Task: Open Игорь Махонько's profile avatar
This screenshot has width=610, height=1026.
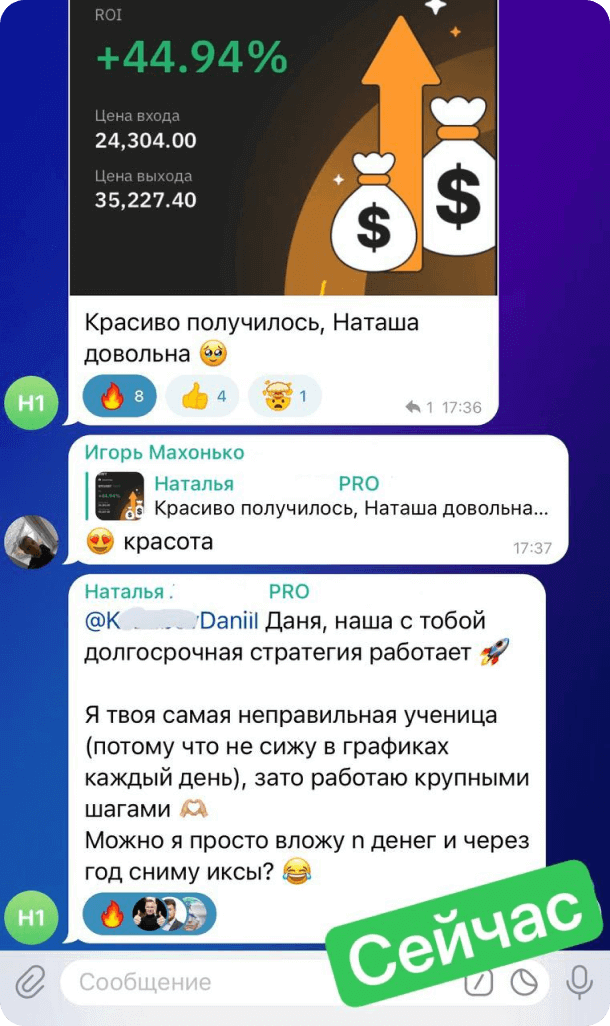Action: coord(32,542)
